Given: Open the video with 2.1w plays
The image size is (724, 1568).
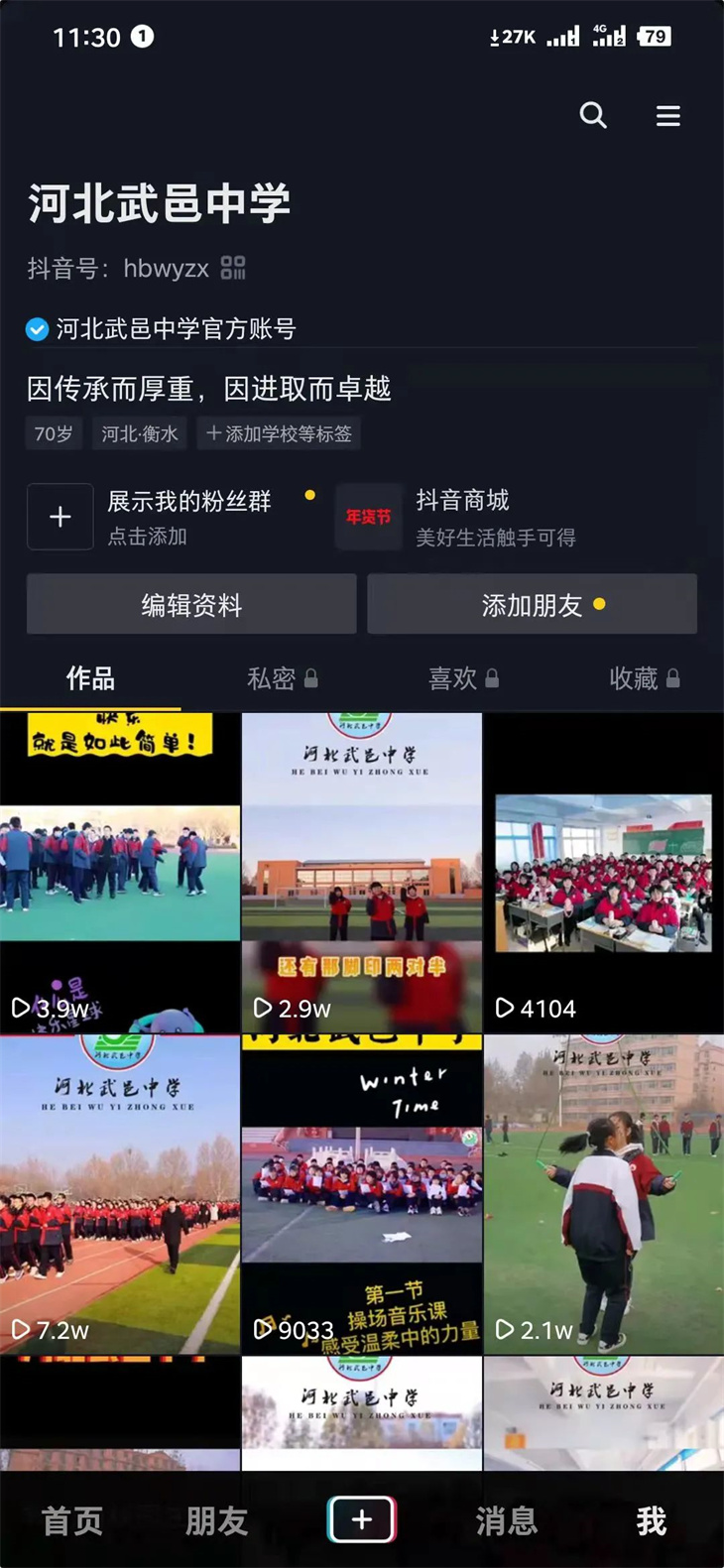Looking at the screenshot, I should (603, 1194).
